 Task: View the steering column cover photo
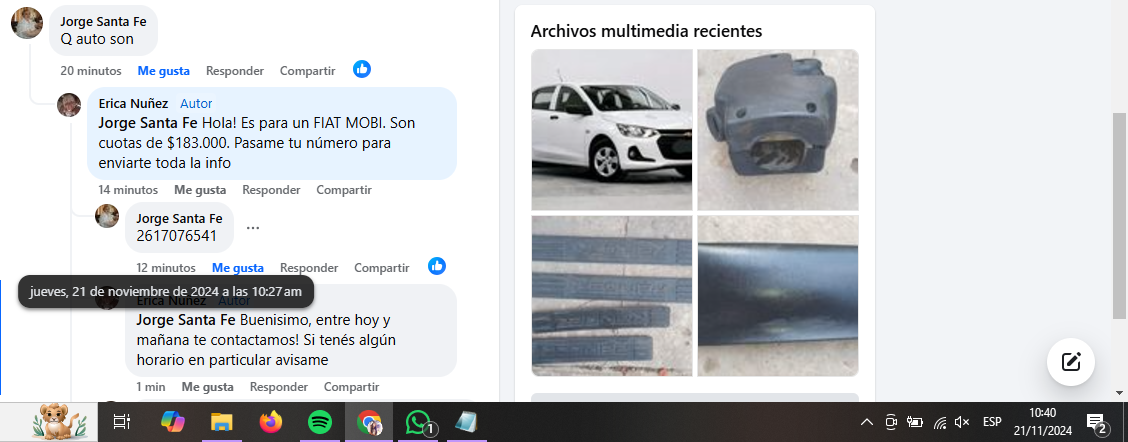pos(777,130)
